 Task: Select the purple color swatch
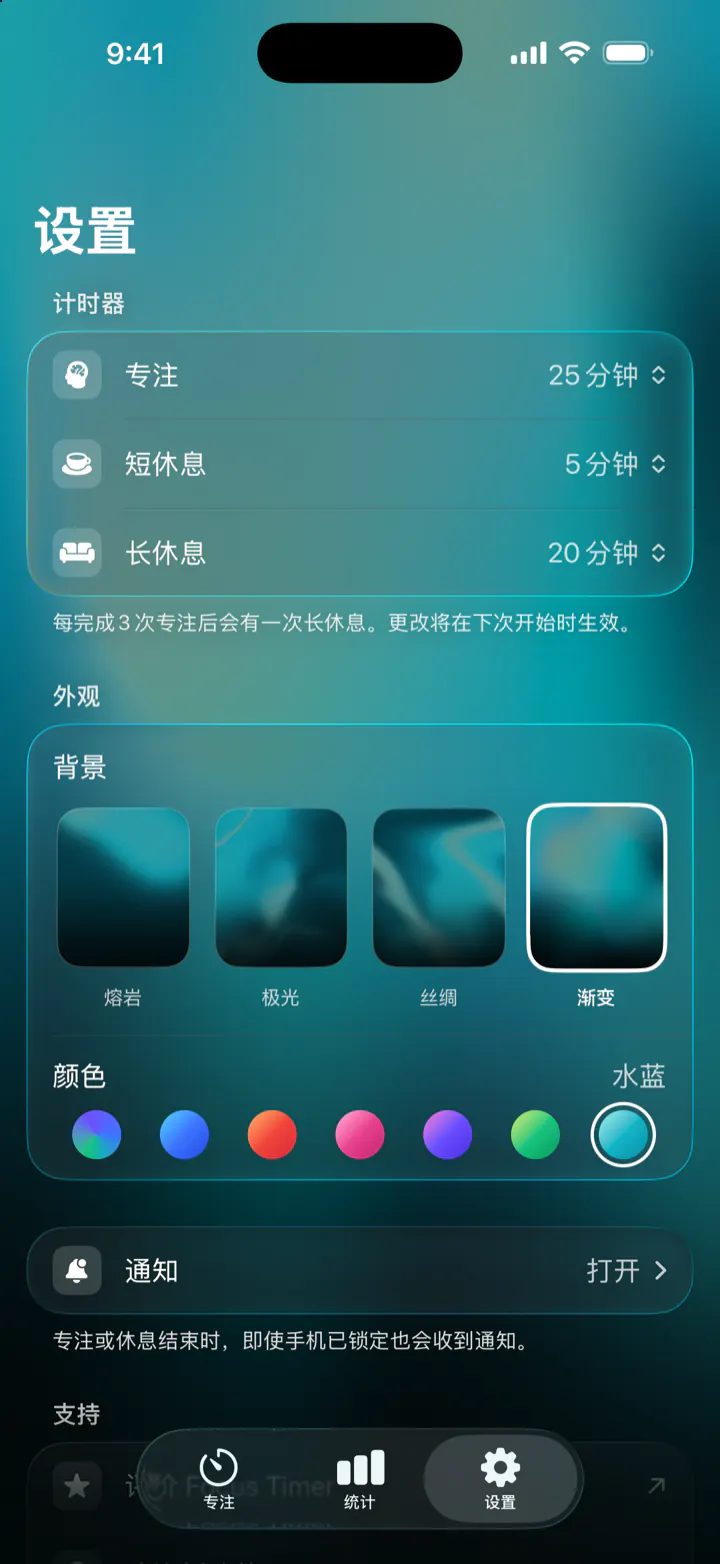tap(448, 1135)
